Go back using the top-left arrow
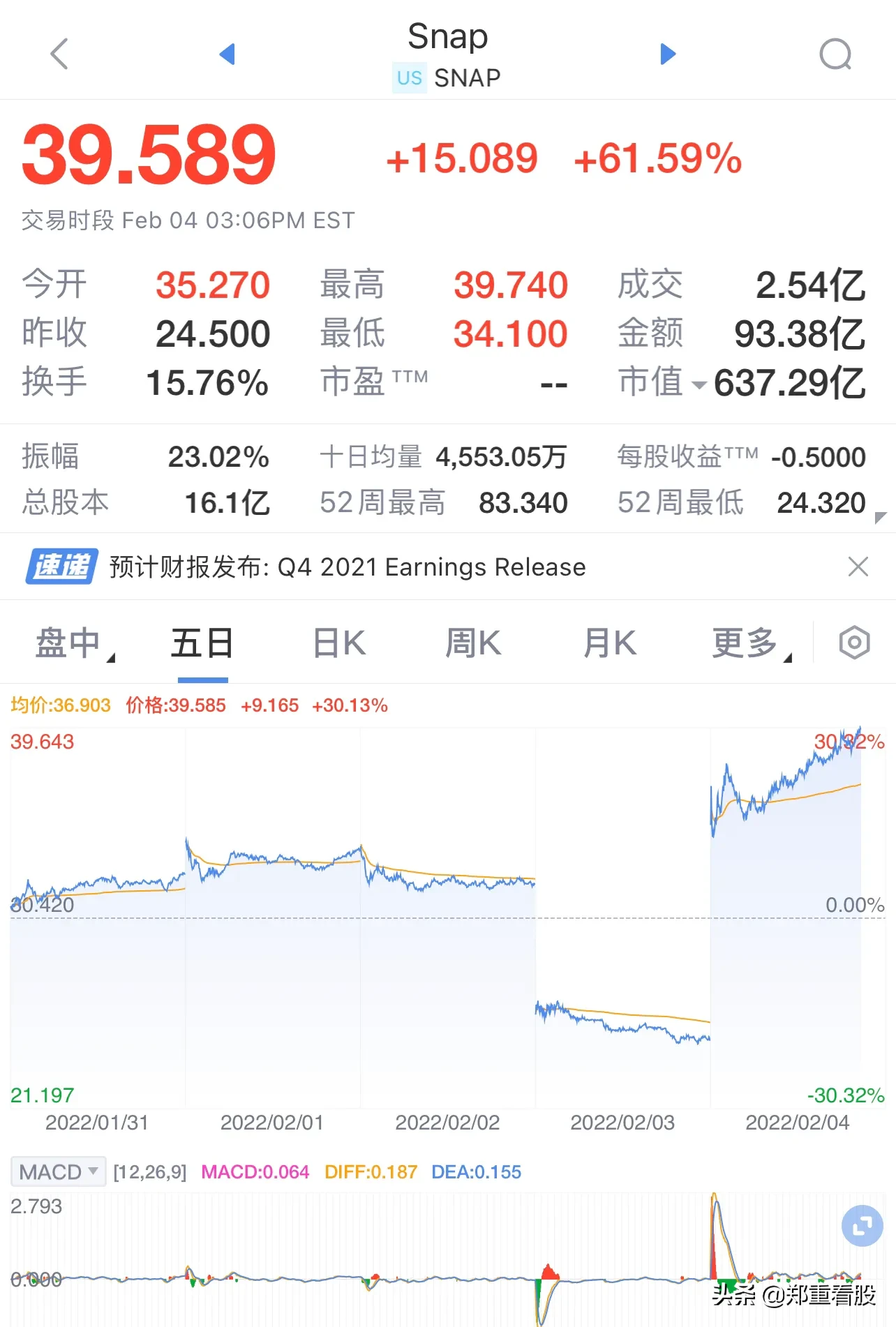896x1327 pixels. pos(59,54)
